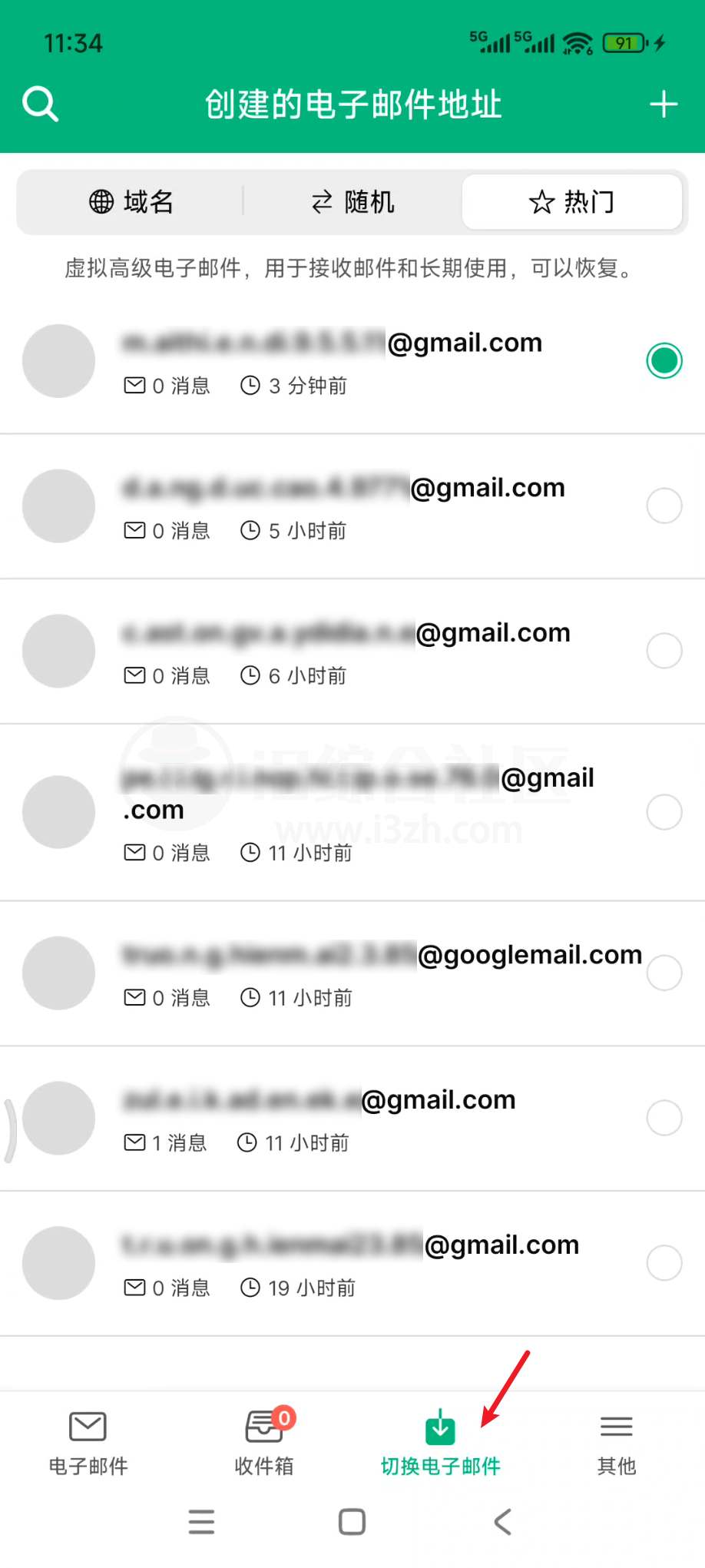This screenshot has height=1568, width=705.
Task: Switch to the 域名 tab
Action: pyautogui.click(x=131, y=201)
